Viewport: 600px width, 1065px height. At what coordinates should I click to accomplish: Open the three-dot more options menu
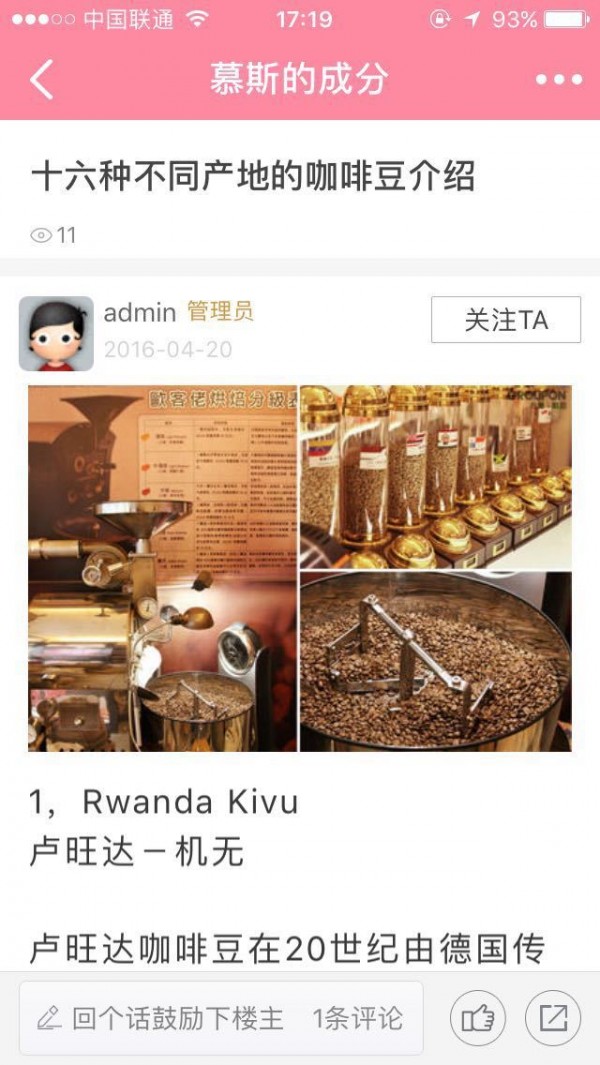[x=558, y=79]
